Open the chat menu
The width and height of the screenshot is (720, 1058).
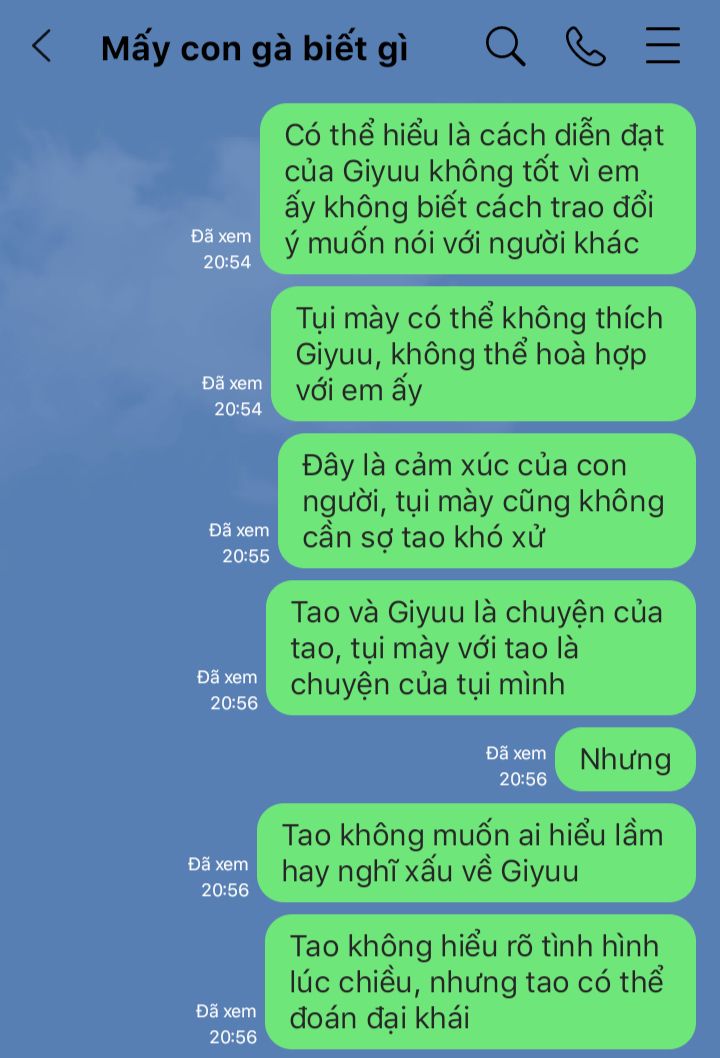pyautogui.click(x=662, y=46)
